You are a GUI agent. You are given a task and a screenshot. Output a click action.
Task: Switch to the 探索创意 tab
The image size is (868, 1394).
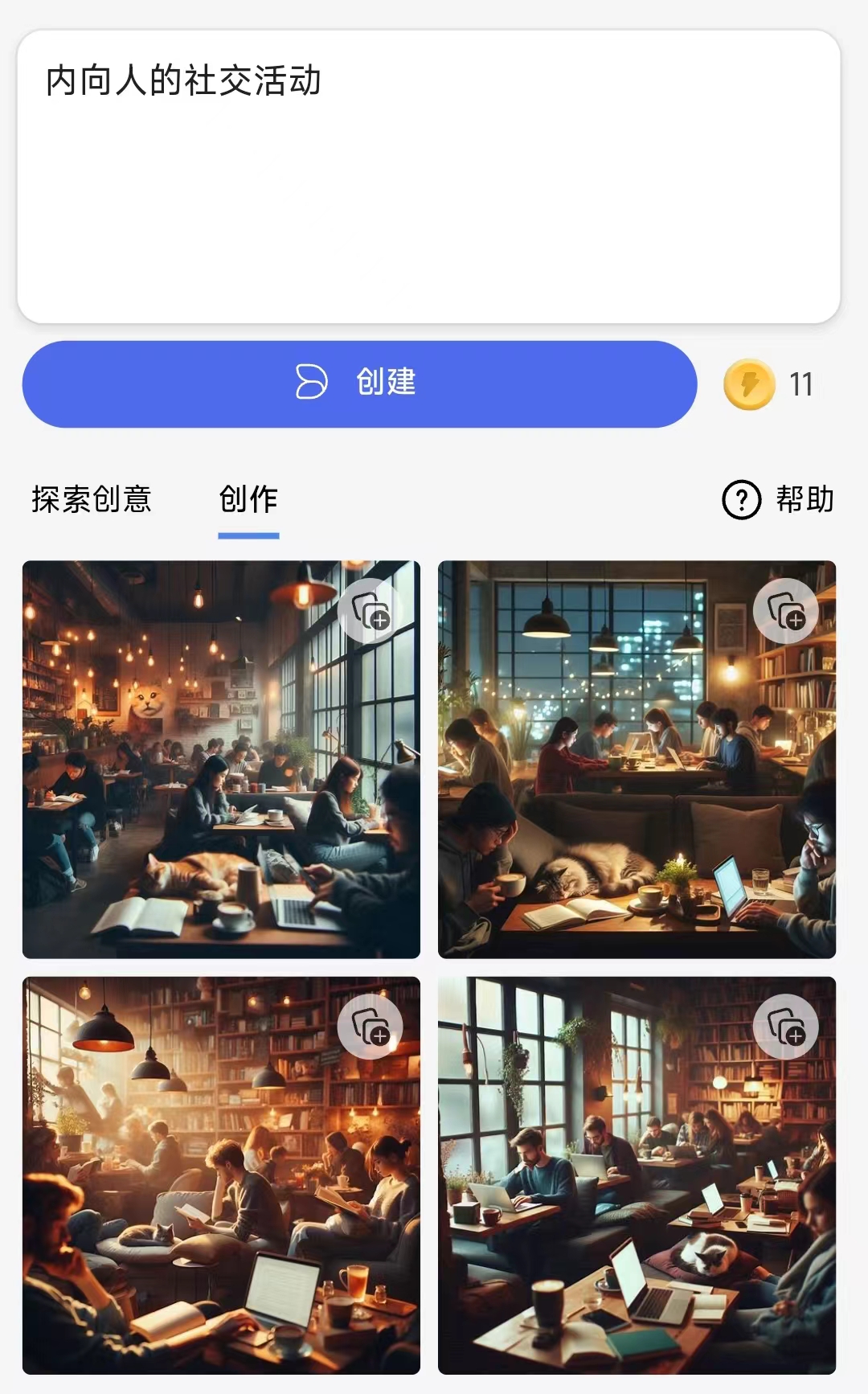coord(91,499)
